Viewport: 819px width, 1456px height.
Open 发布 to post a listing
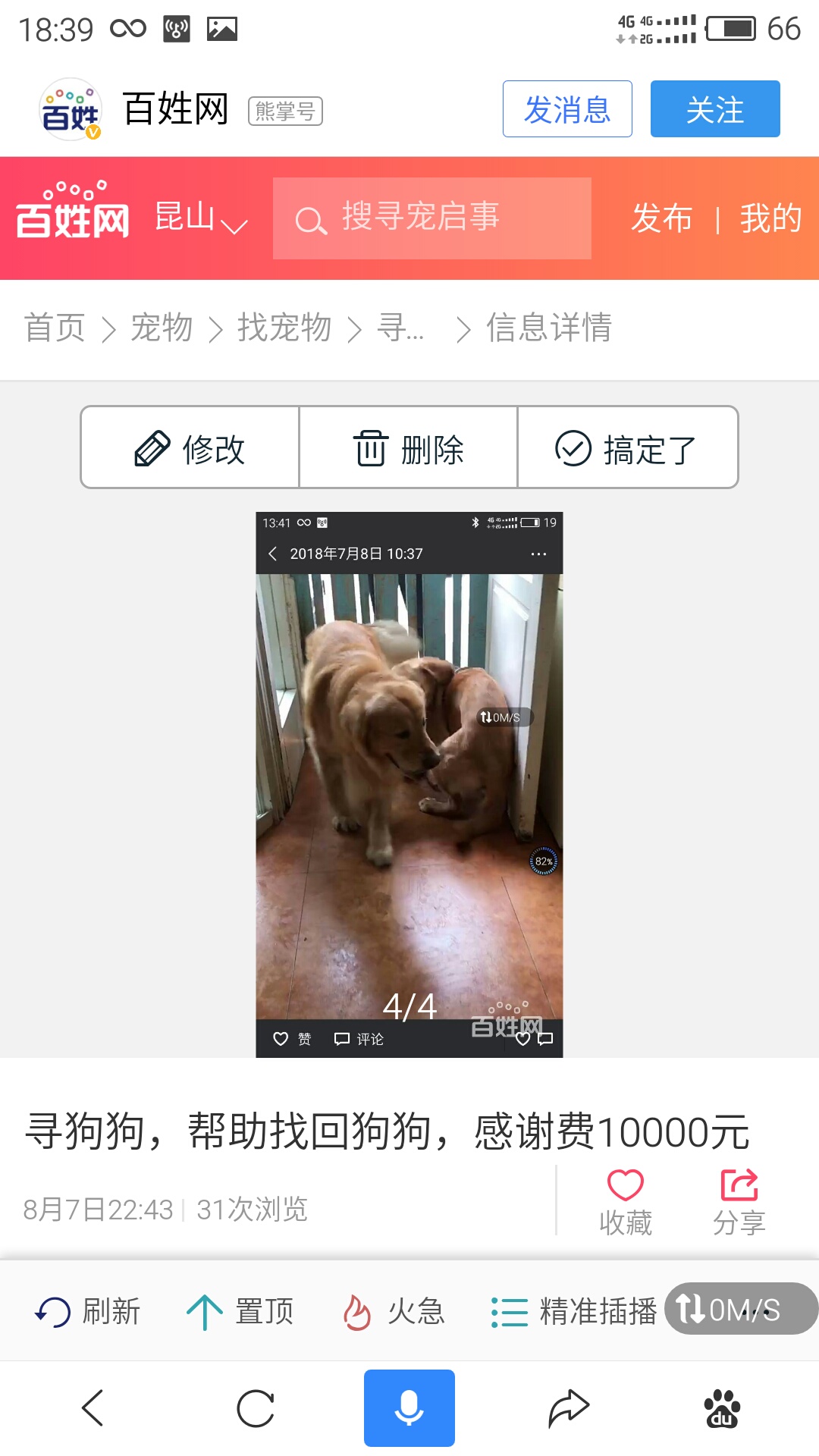coord(661,218)
